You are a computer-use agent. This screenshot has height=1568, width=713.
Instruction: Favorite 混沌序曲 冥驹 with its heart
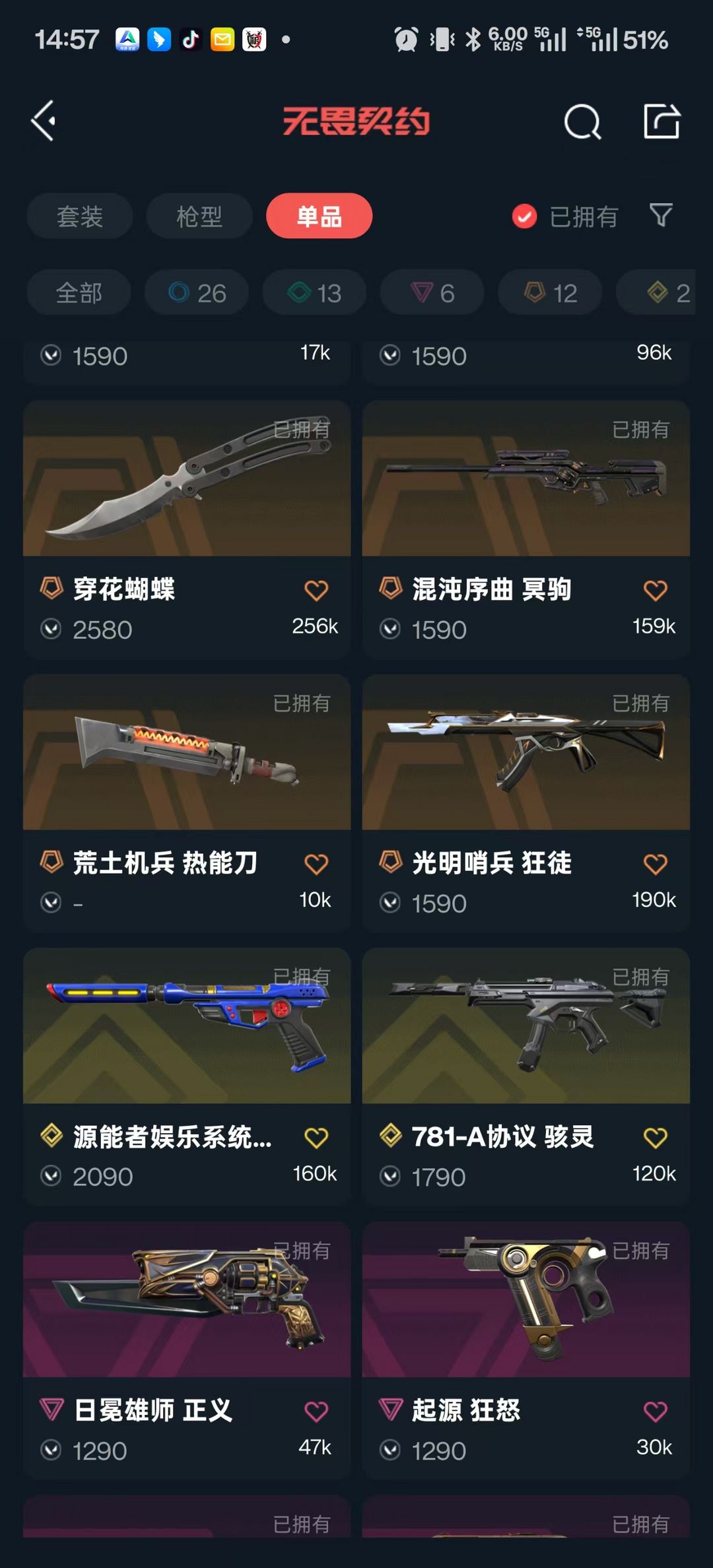655,590
